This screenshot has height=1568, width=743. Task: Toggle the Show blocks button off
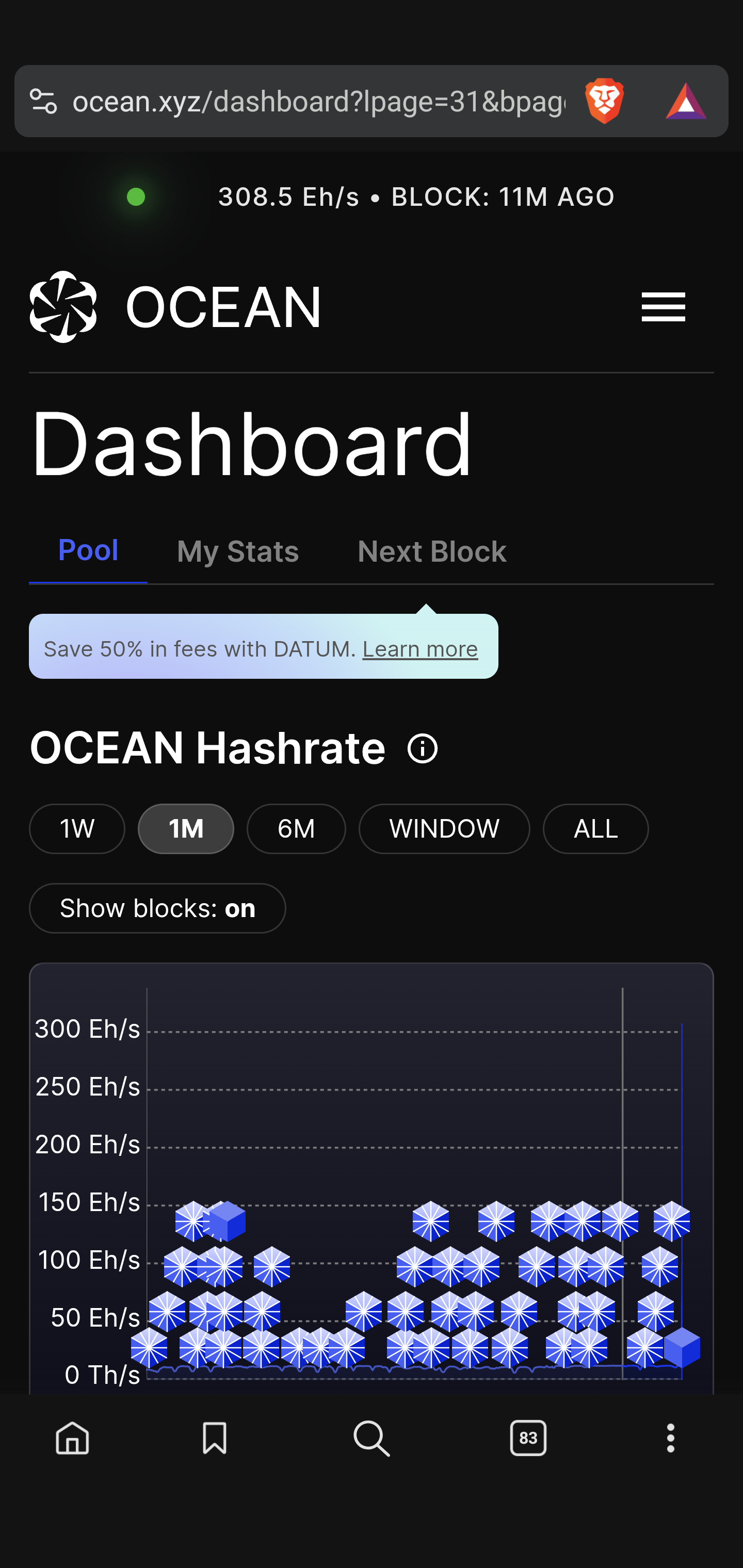point(157,908)
